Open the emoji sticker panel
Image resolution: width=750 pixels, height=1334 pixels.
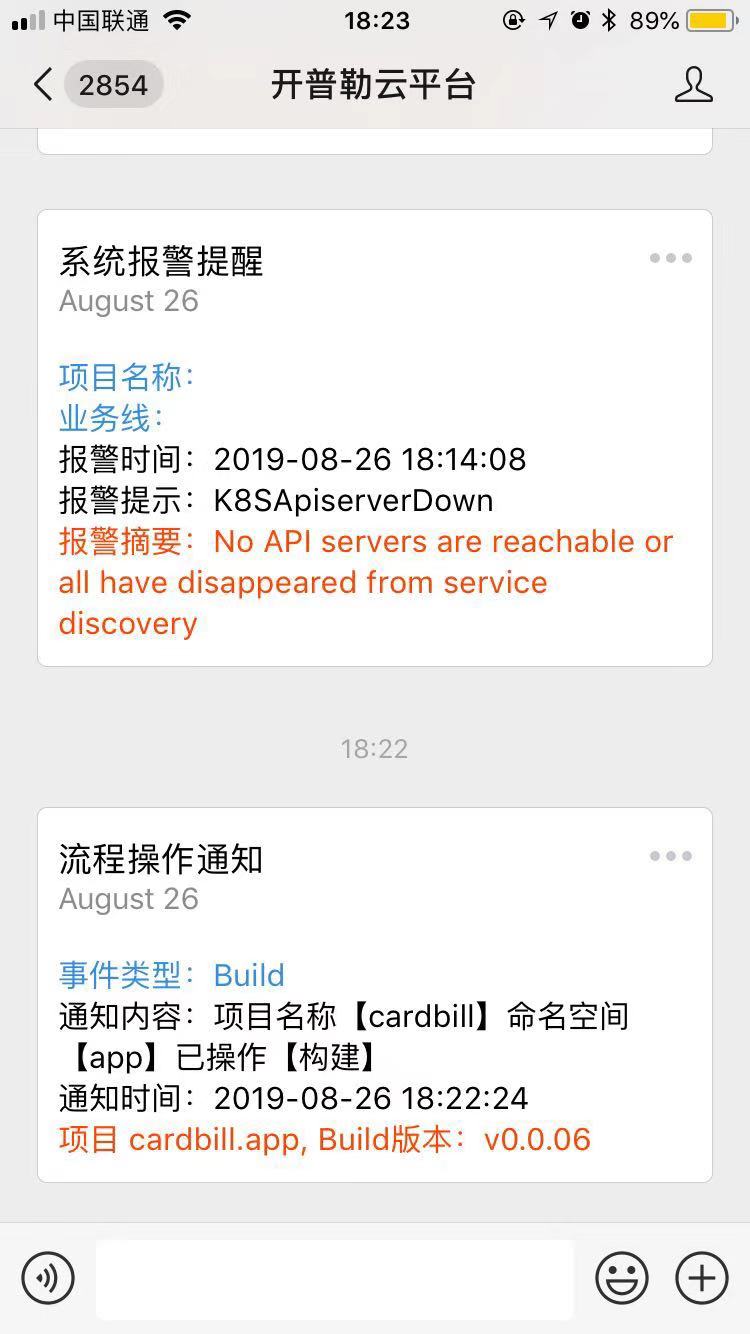[622, 1277]
